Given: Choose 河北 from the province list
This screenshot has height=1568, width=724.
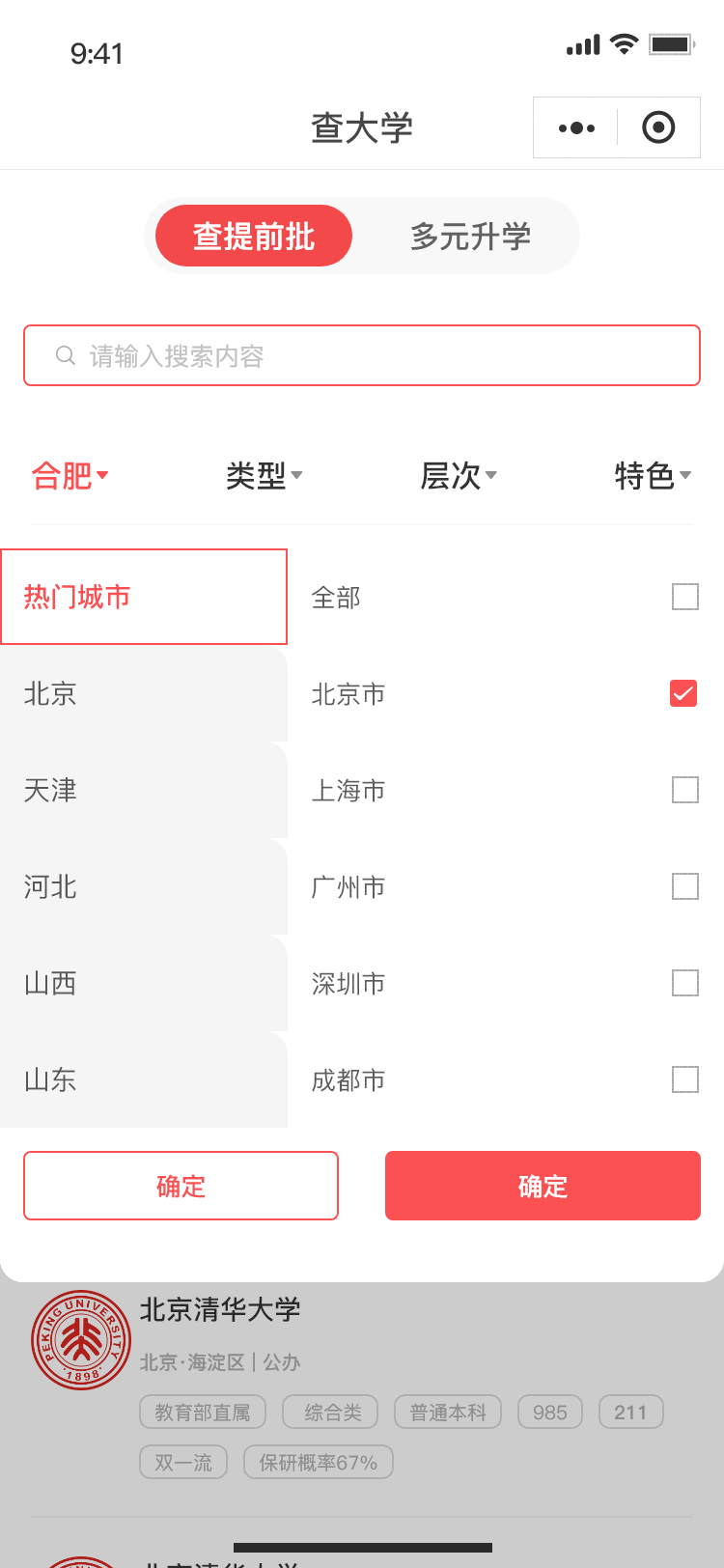Looking at the screenshot, I should (x=144, y=886).
